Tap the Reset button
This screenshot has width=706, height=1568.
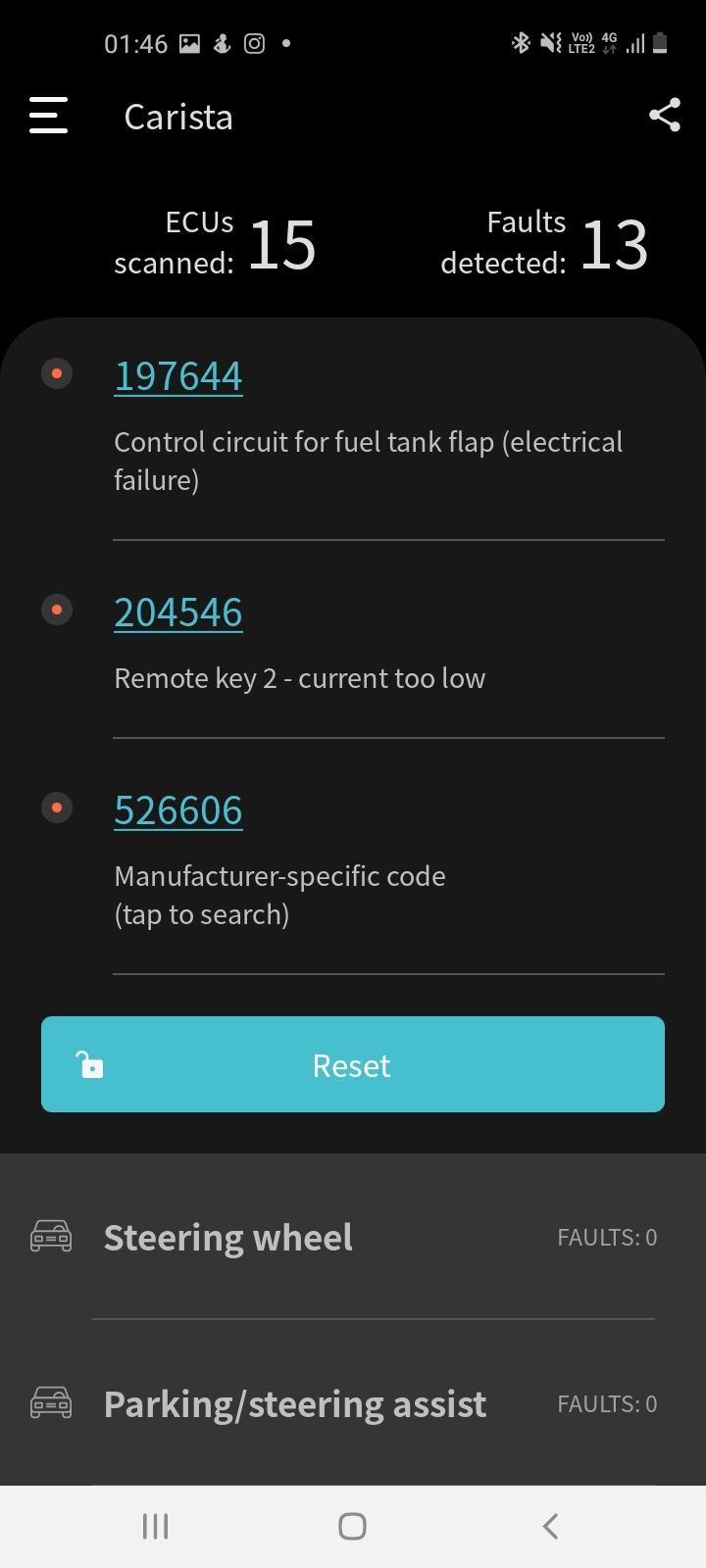[x=353, y=1064]
